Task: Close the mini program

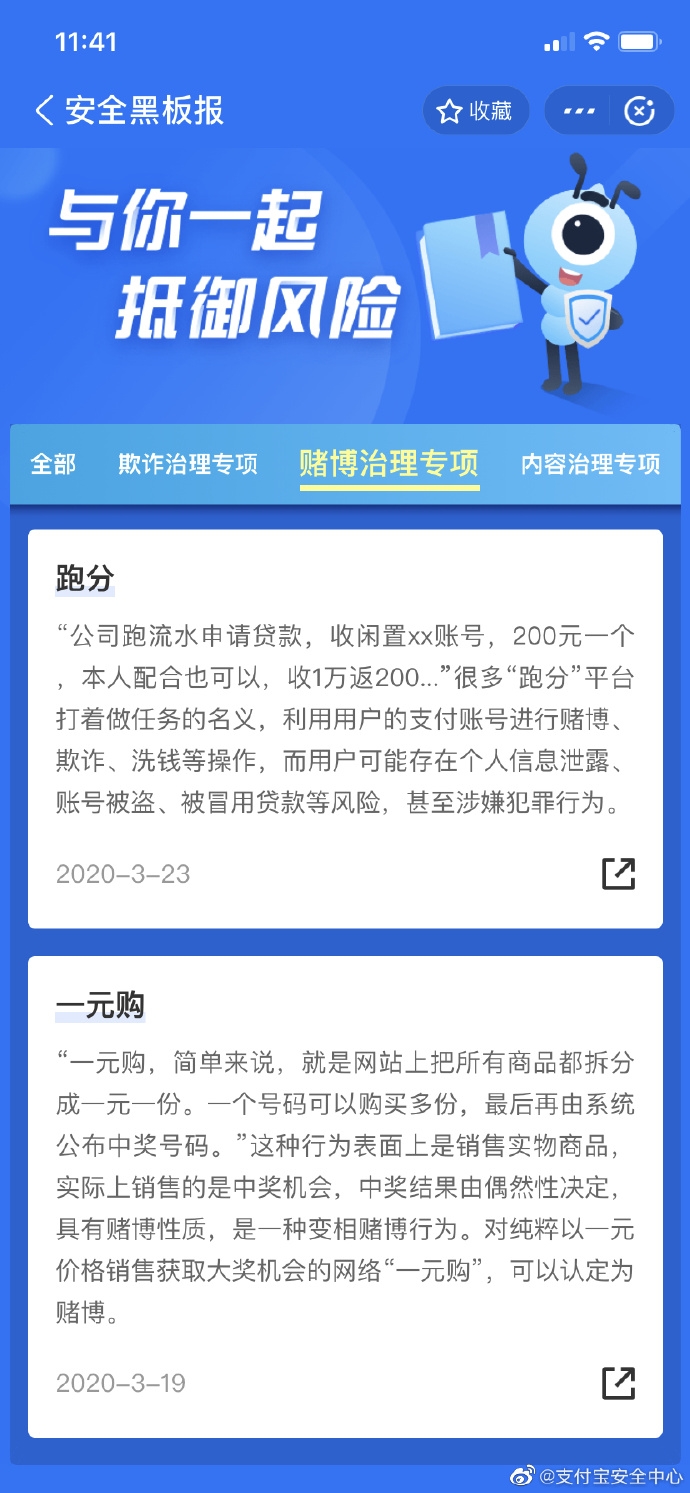Action: coord(639,111)
